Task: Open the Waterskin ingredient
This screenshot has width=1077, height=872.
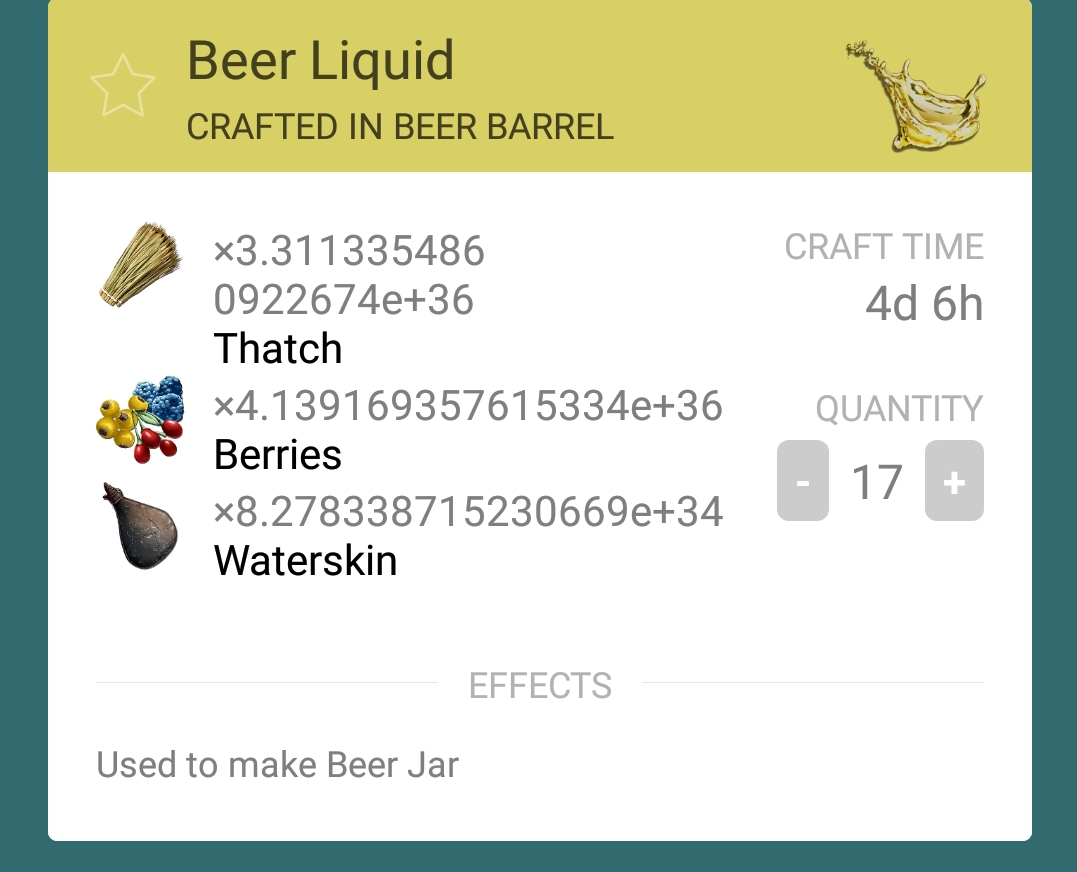Action: 305,561
